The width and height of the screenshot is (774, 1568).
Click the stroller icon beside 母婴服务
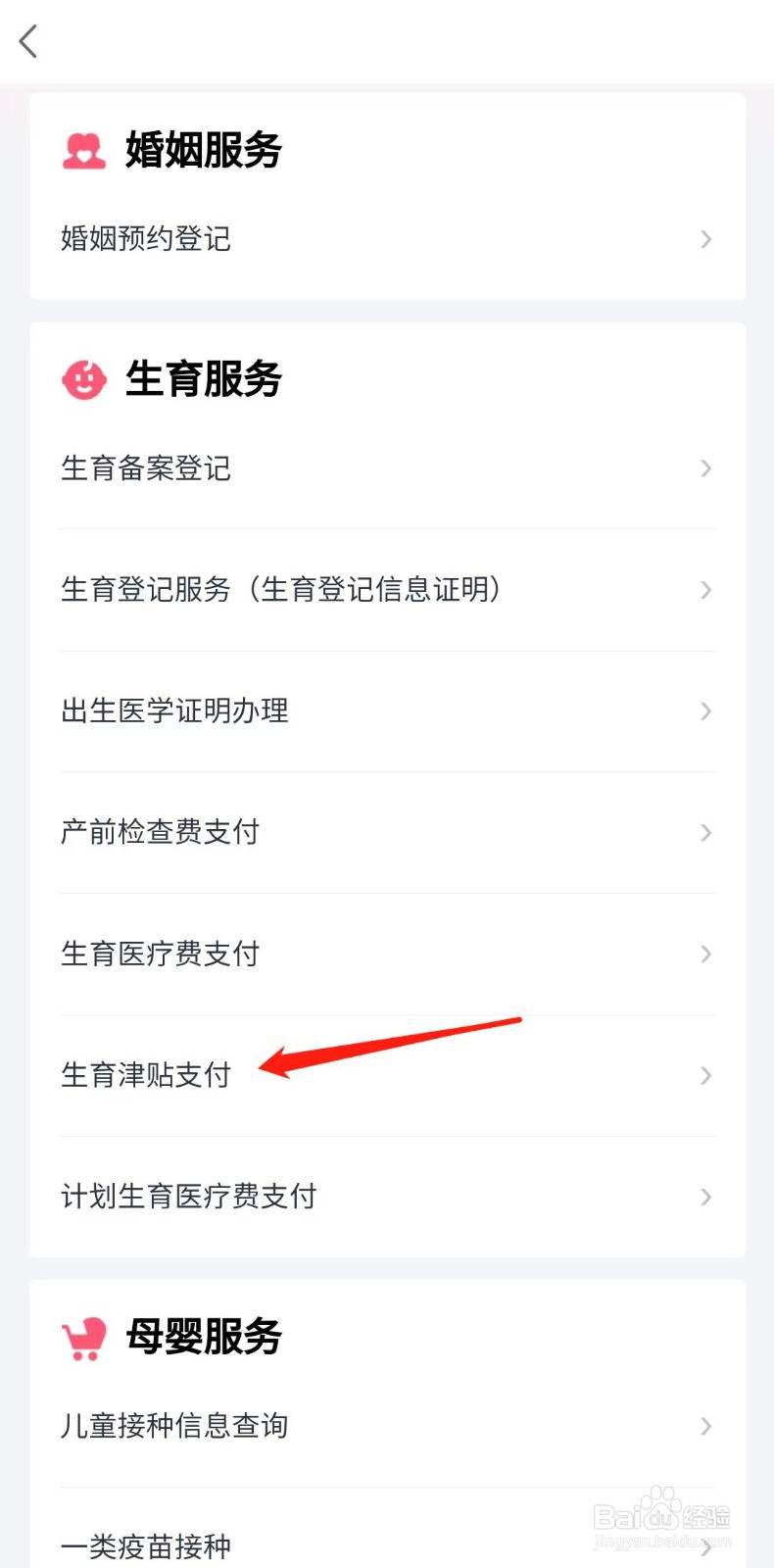coord(83,1338)
